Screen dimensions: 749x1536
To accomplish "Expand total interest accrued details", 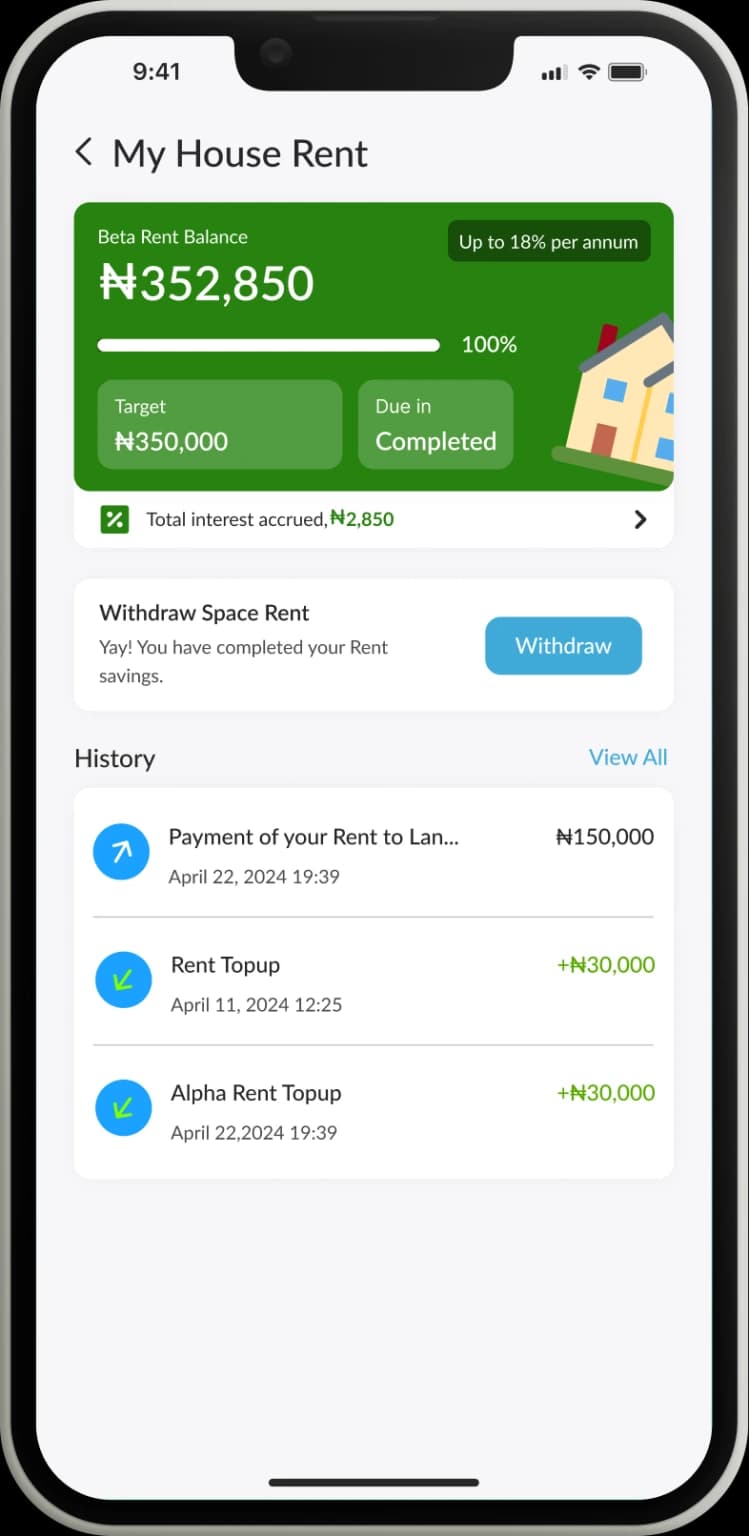I will [x=640, y=519].
